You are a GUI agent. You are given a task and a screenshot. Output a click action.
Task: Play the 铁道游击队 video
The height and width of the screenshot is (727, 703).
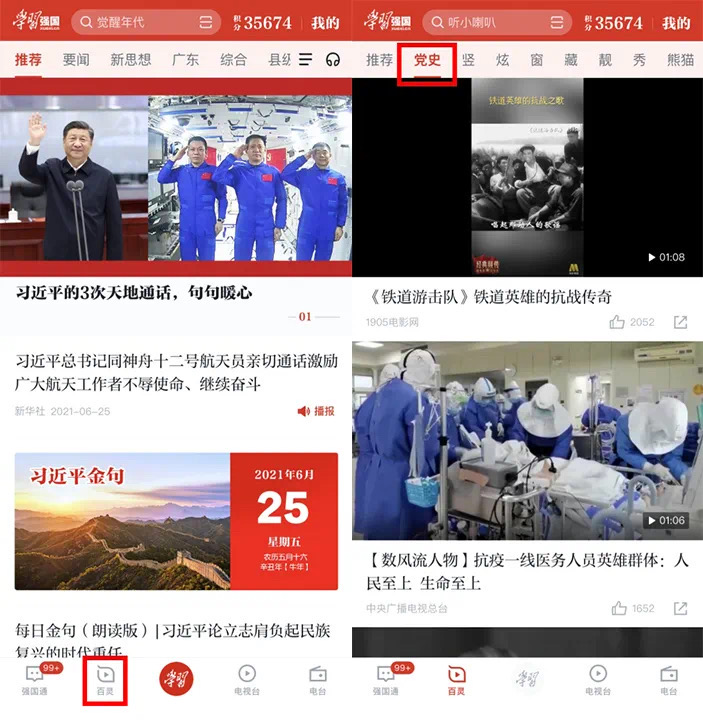[x=527, y=177]
